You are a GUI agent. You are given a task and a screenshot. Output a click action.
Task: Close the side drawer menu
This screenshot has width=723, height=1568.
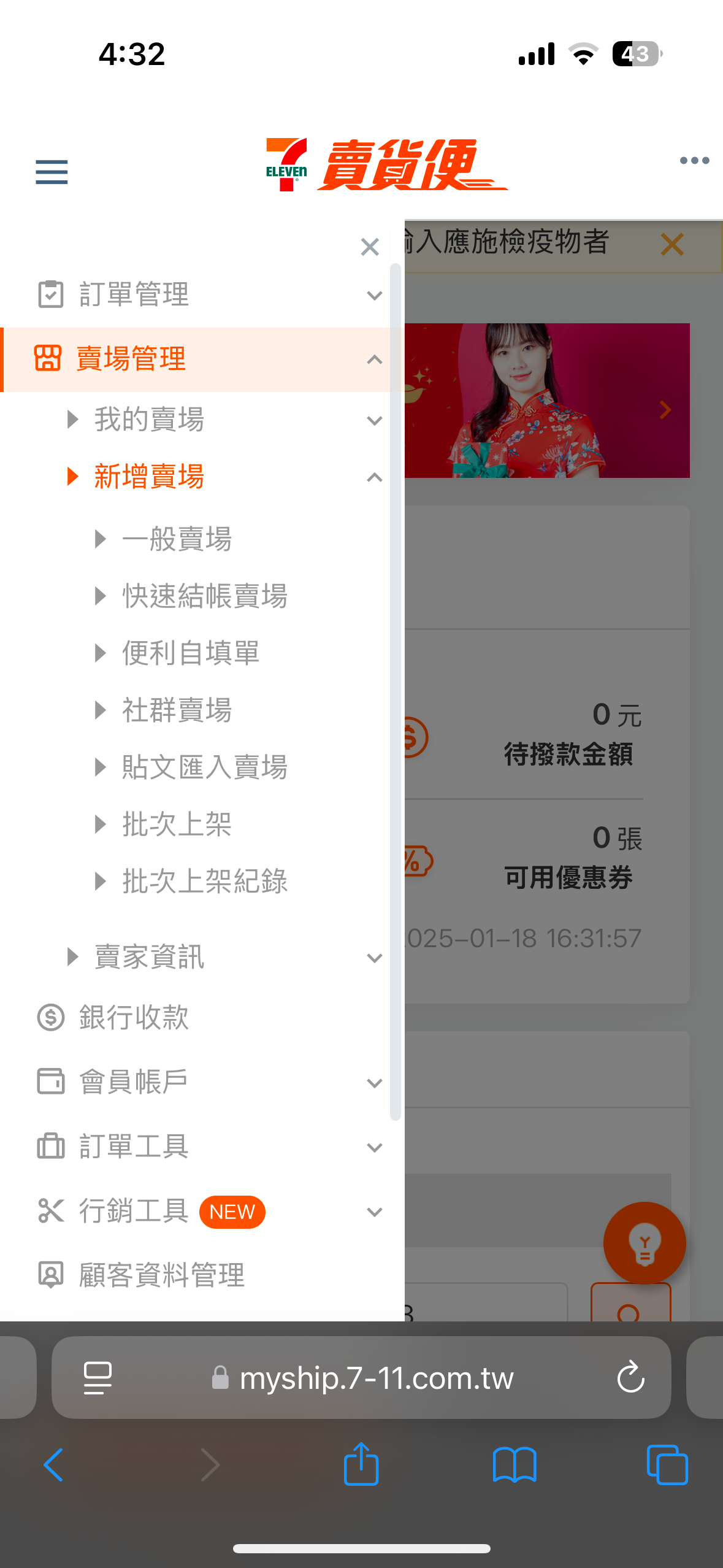[x=369, y=247]
